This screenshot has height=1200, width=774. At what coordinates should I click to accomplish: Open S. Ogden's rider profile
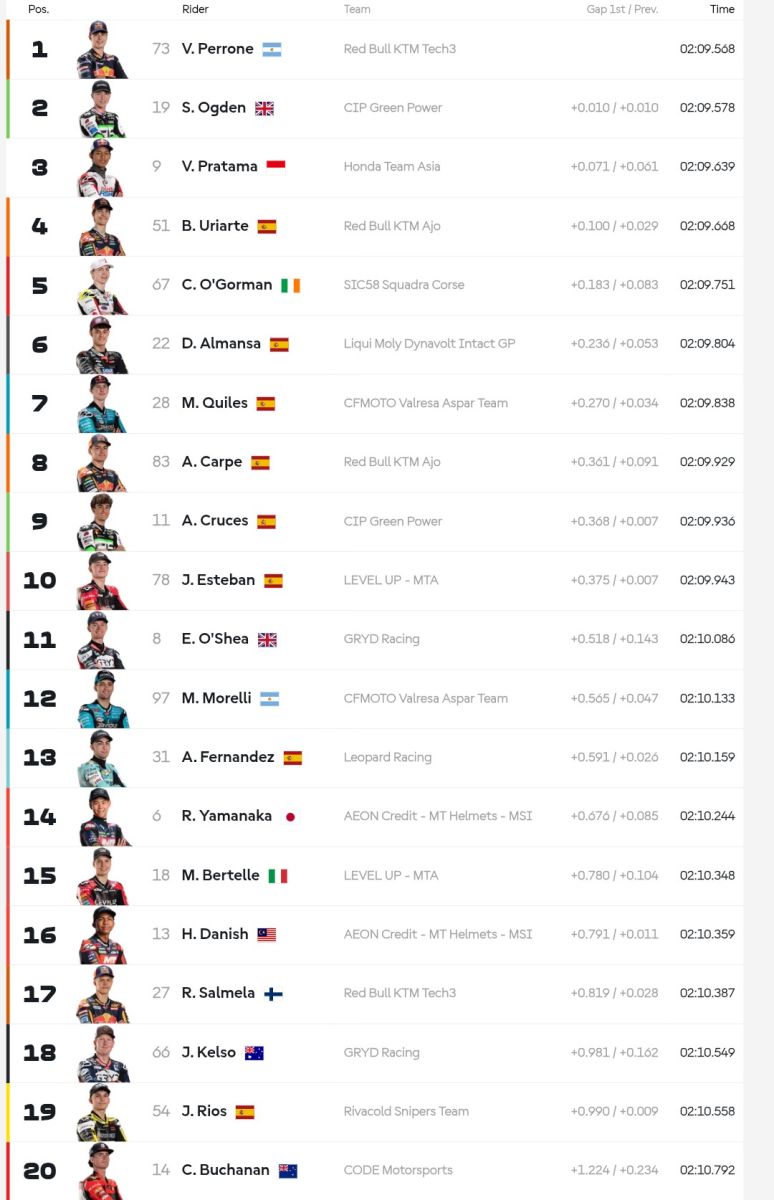click(x=214, y=108)
